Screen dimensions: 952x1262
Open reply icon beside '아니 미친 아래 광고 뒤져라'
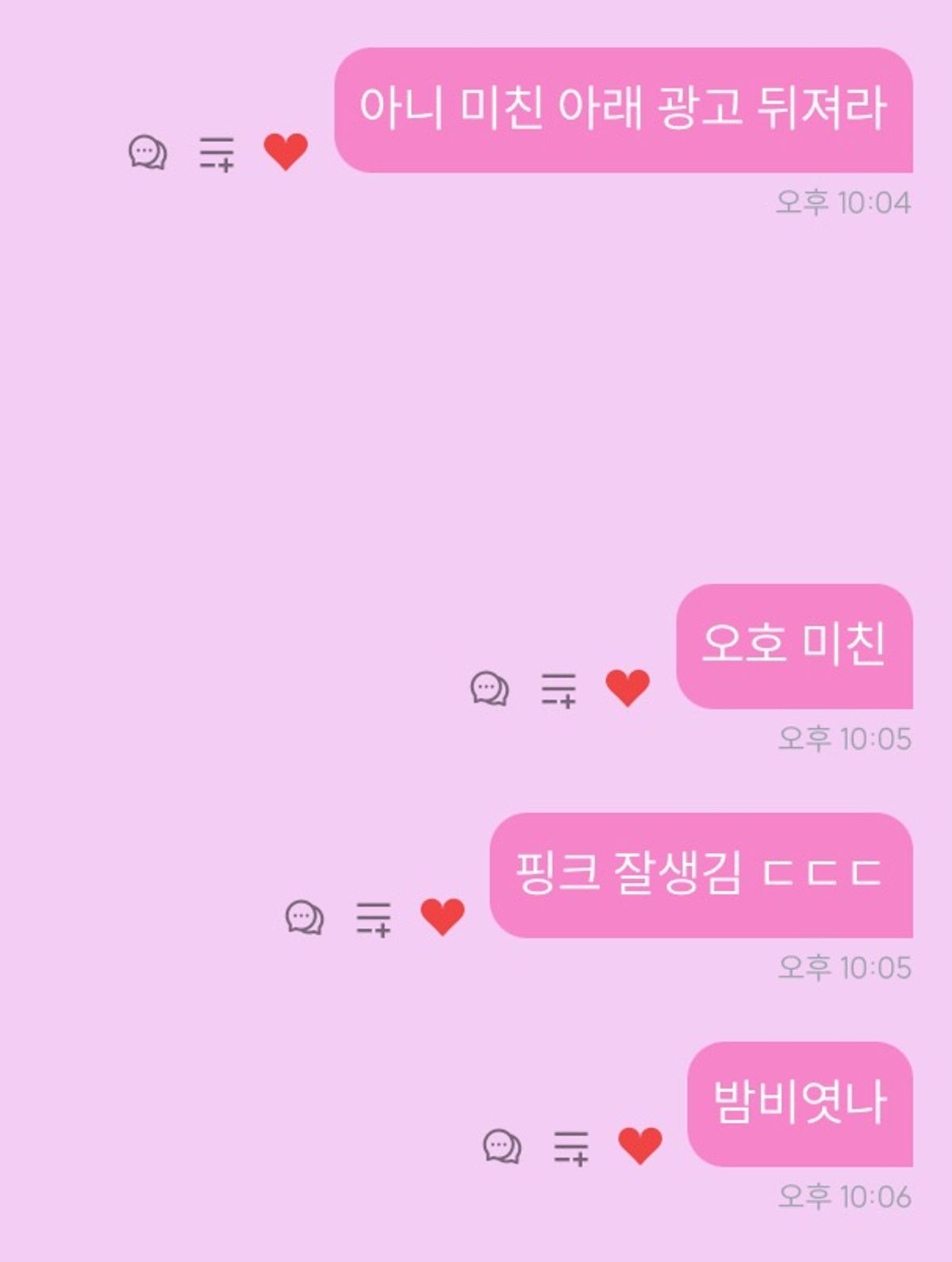tap(148, 152)
